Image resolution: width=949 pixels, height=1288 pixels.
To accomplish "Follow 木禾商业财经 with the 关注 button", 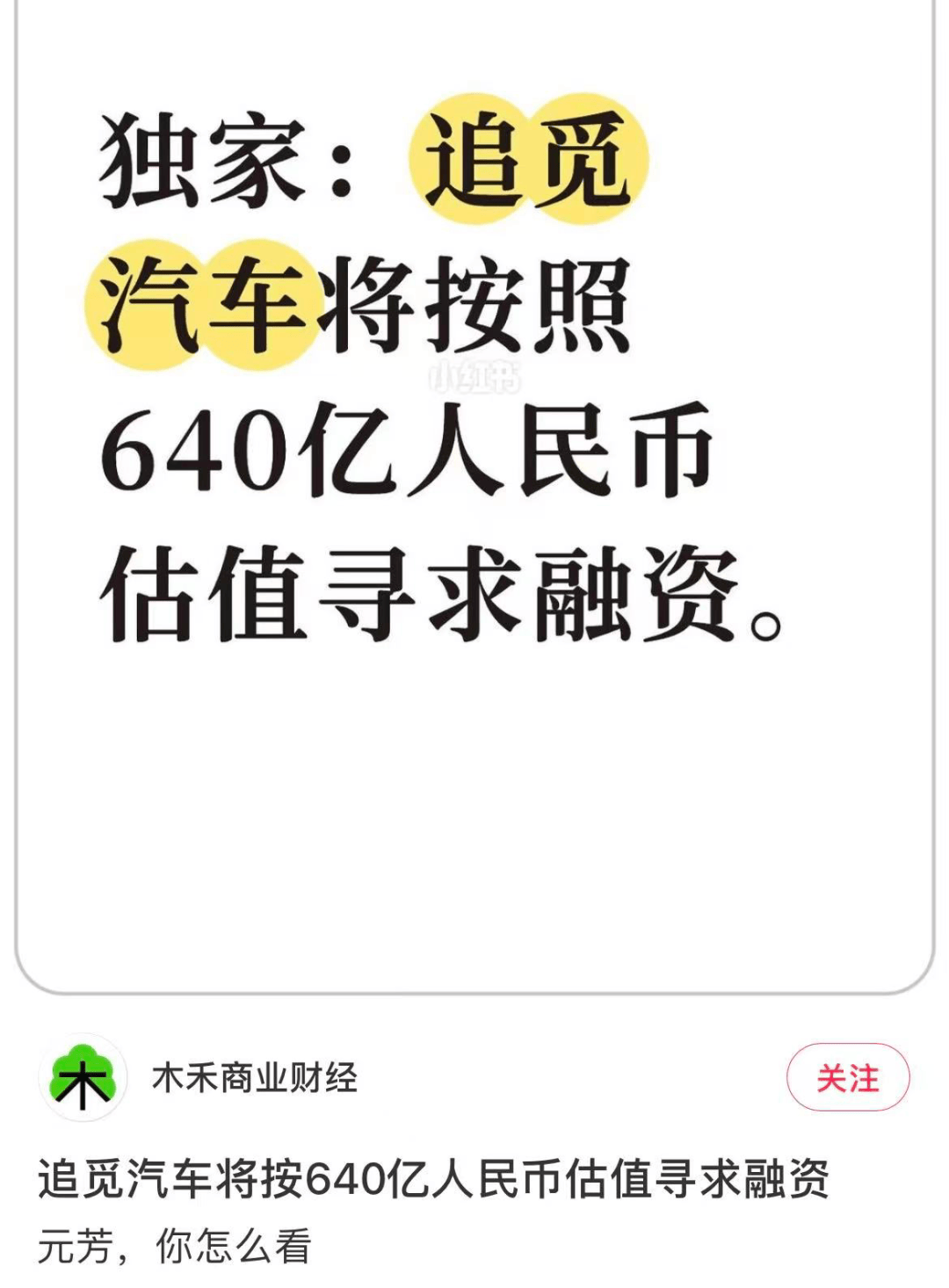I will (847, 1077).
